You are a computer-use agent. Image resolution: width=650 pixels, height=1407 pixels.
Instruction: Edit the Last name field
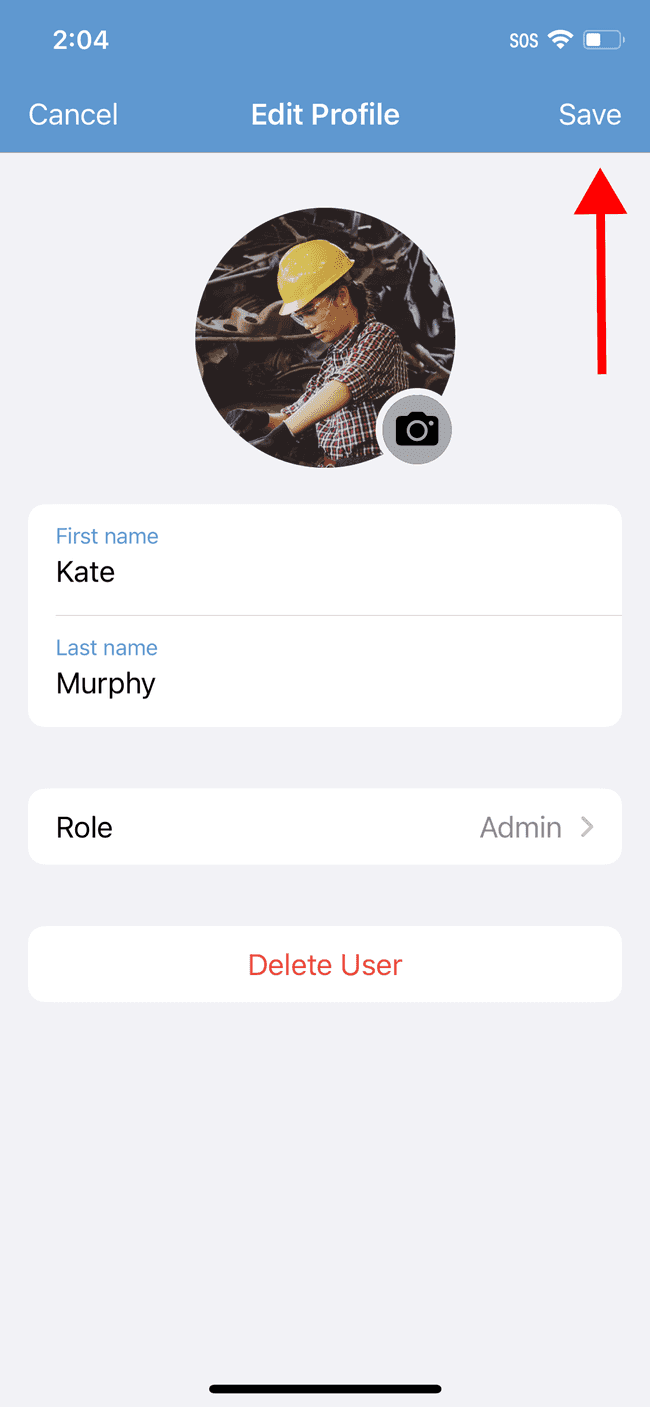tap(325, 671)
